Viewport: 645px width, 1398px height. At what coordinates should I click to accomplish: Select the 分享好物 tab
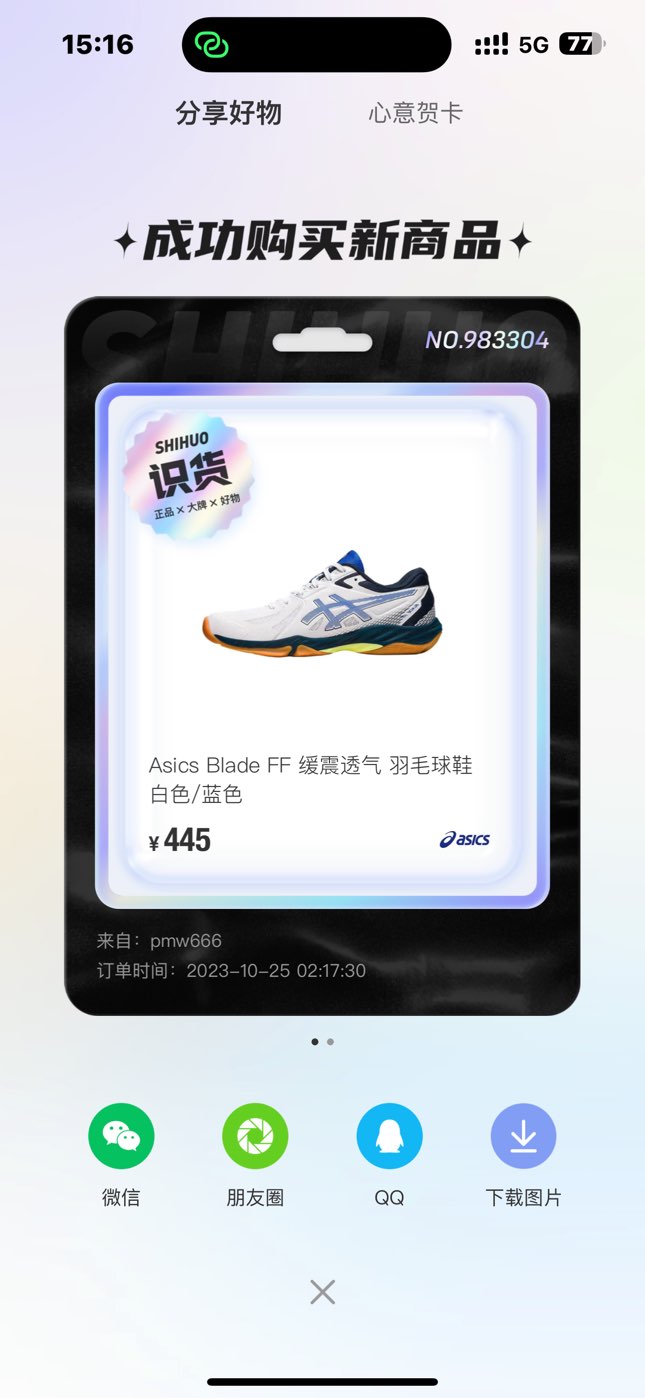(229, 113)
